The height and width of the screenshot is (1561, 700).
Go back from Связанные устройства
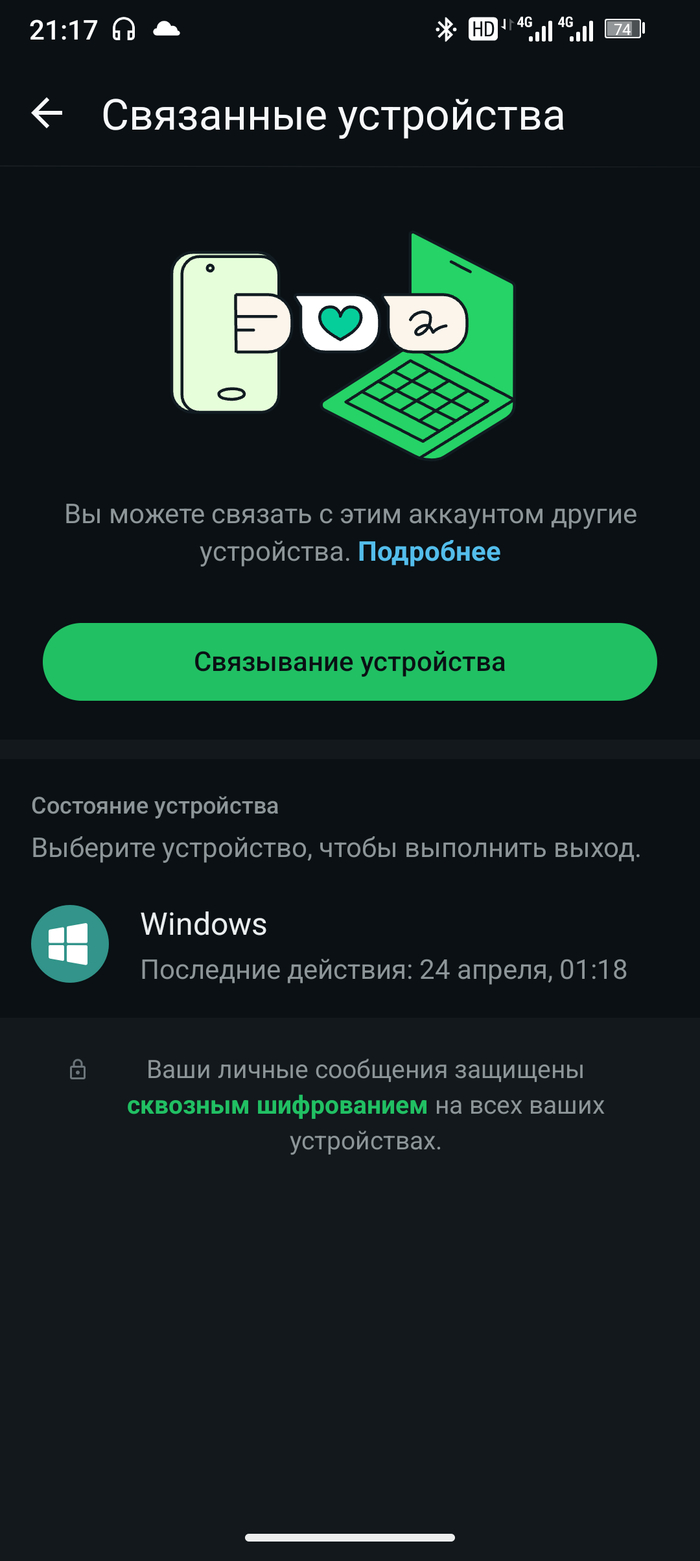coord(47,114)
